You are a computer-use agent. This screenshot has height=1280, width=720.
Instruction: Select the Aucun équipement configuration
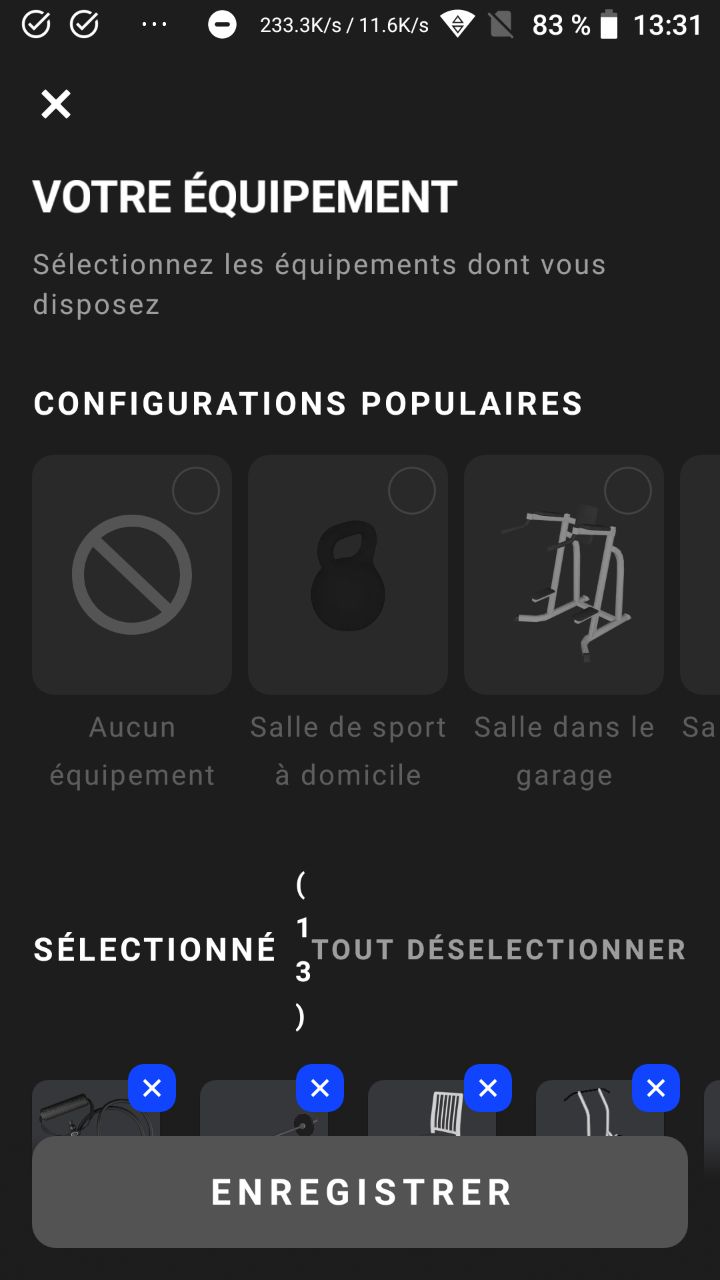tap(132, 575)
